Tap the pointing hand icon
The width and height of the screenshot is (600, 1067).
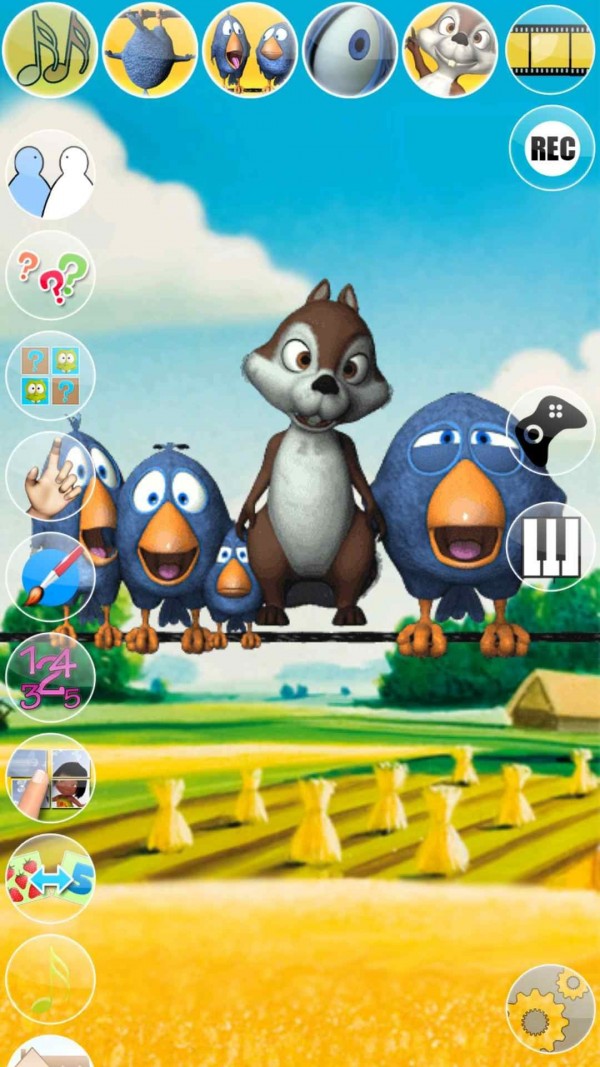click(50, 476)
